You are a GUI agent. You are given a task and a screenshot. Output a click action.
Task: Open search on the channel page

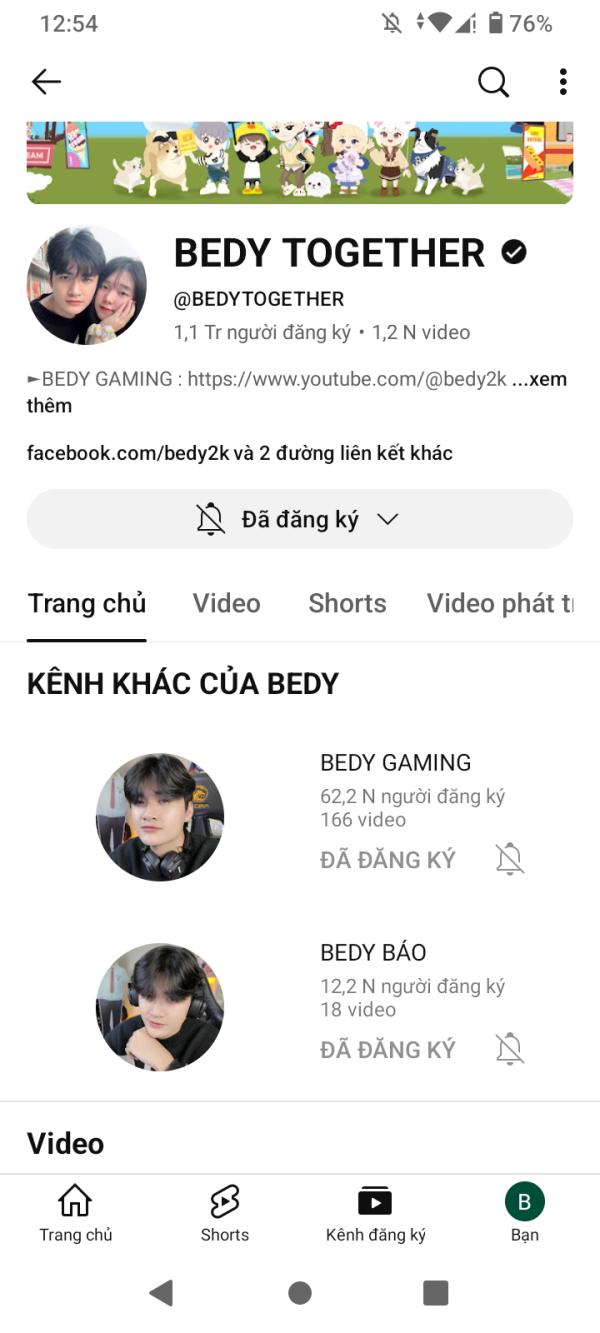click(x=493, y=82)
